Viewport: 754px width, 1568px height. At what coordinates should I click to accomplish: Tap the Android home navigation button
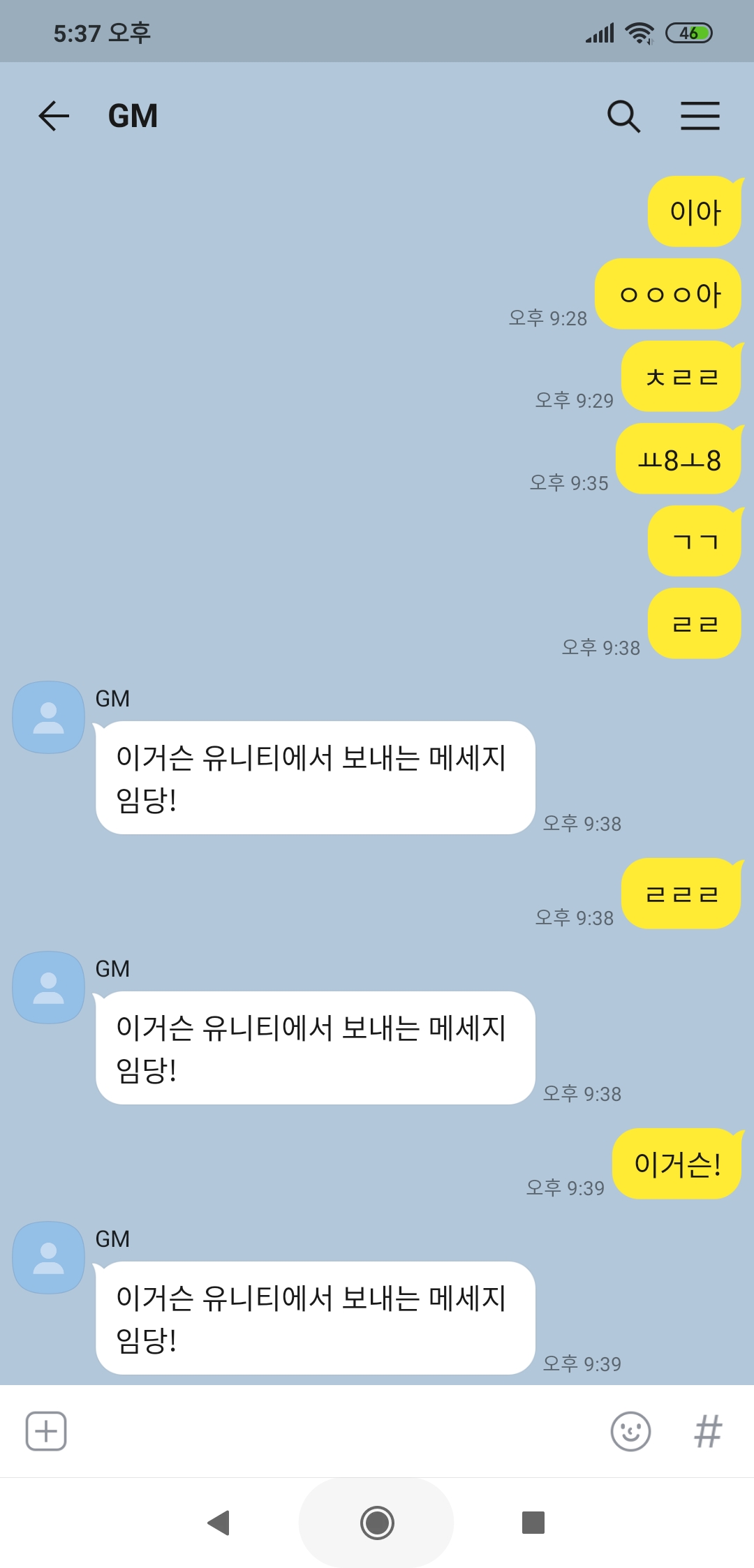[377, 1523]
